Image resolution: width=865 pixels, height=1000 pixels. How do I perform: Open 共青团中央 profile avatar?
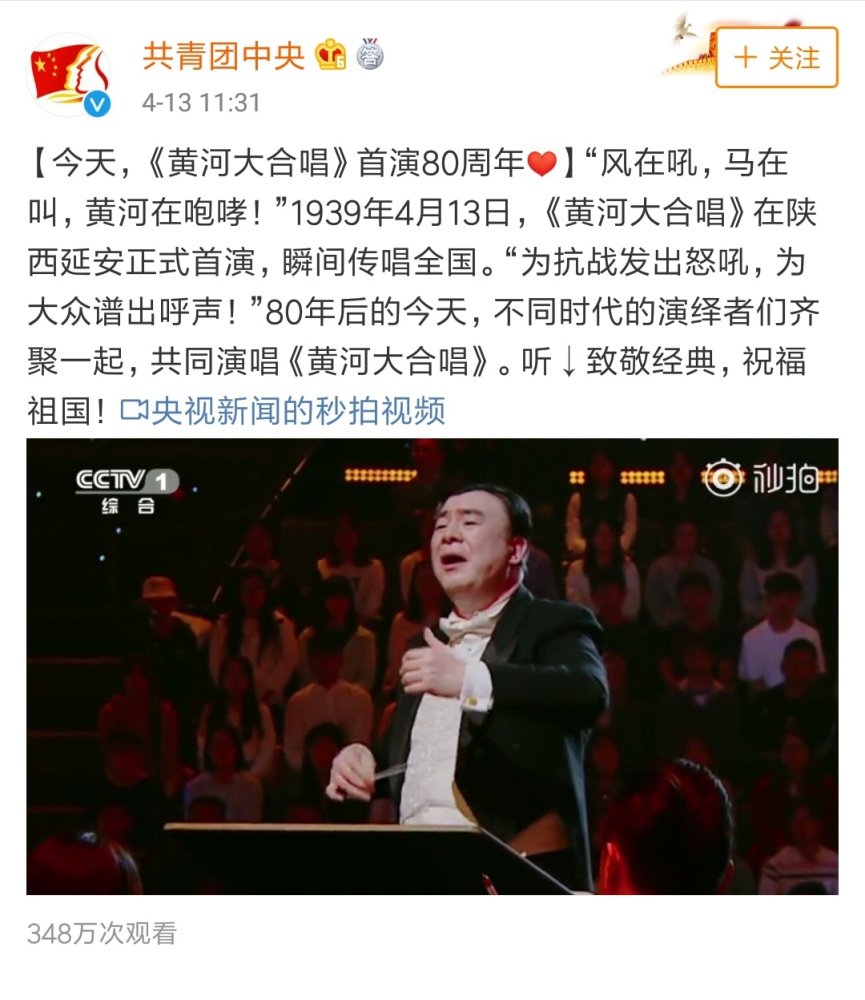point(69,75)
